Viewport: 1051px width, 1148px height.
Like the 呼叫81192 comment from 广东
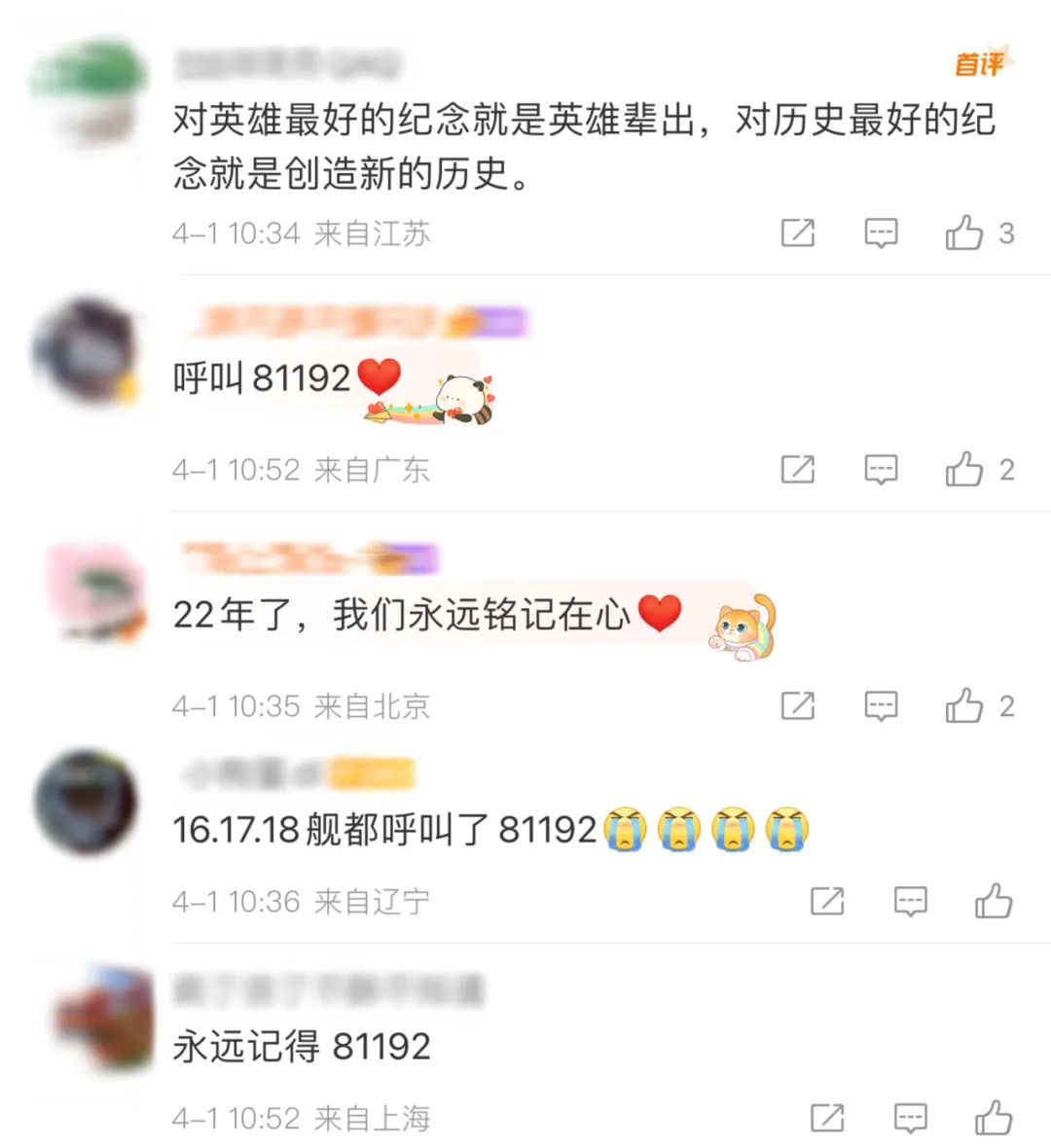click(964, 470)
